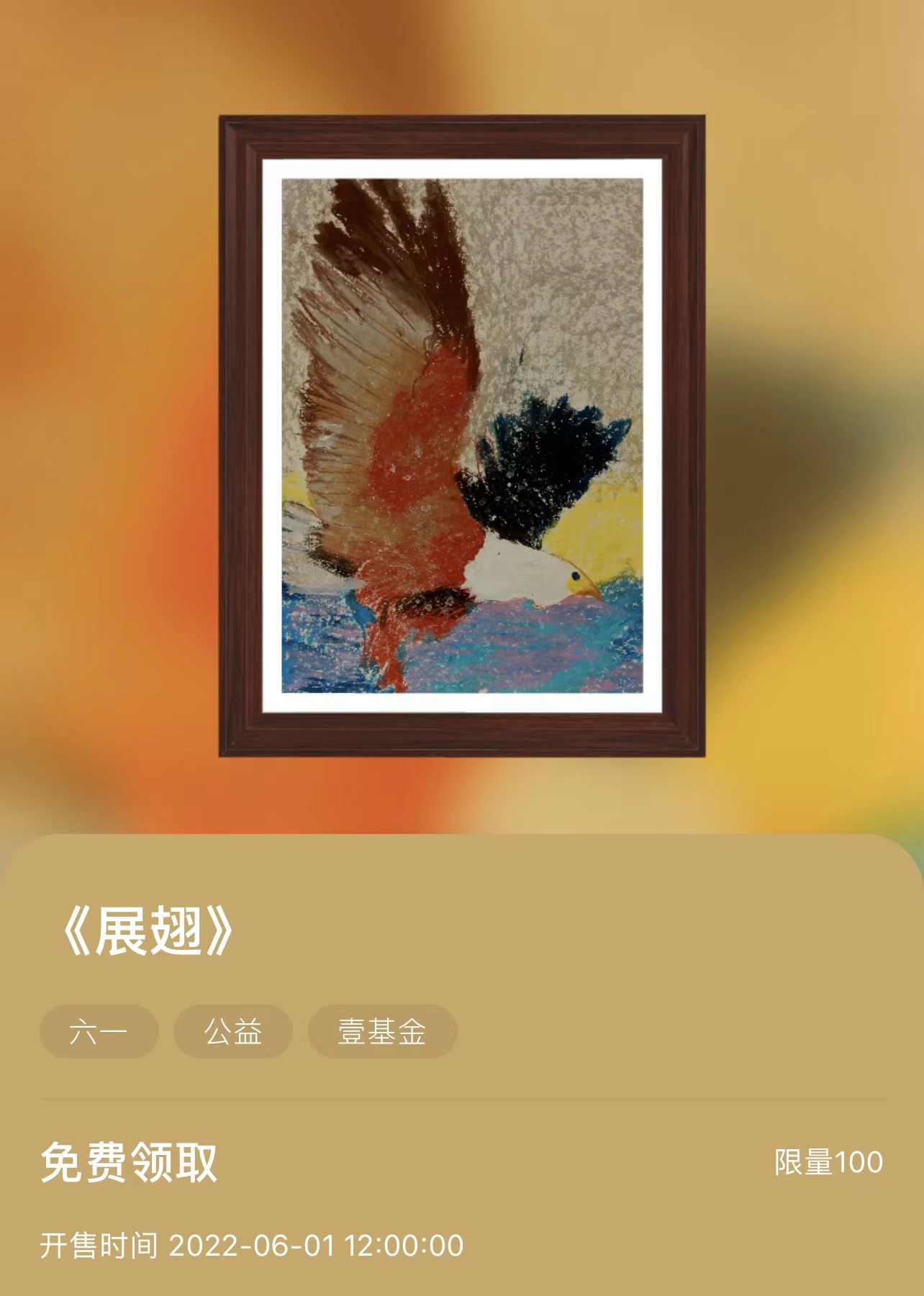Select the 壹基金 tag chip
This screenshot has height=1296, width=924.
pyautogui.click(x=382, y=1032)
